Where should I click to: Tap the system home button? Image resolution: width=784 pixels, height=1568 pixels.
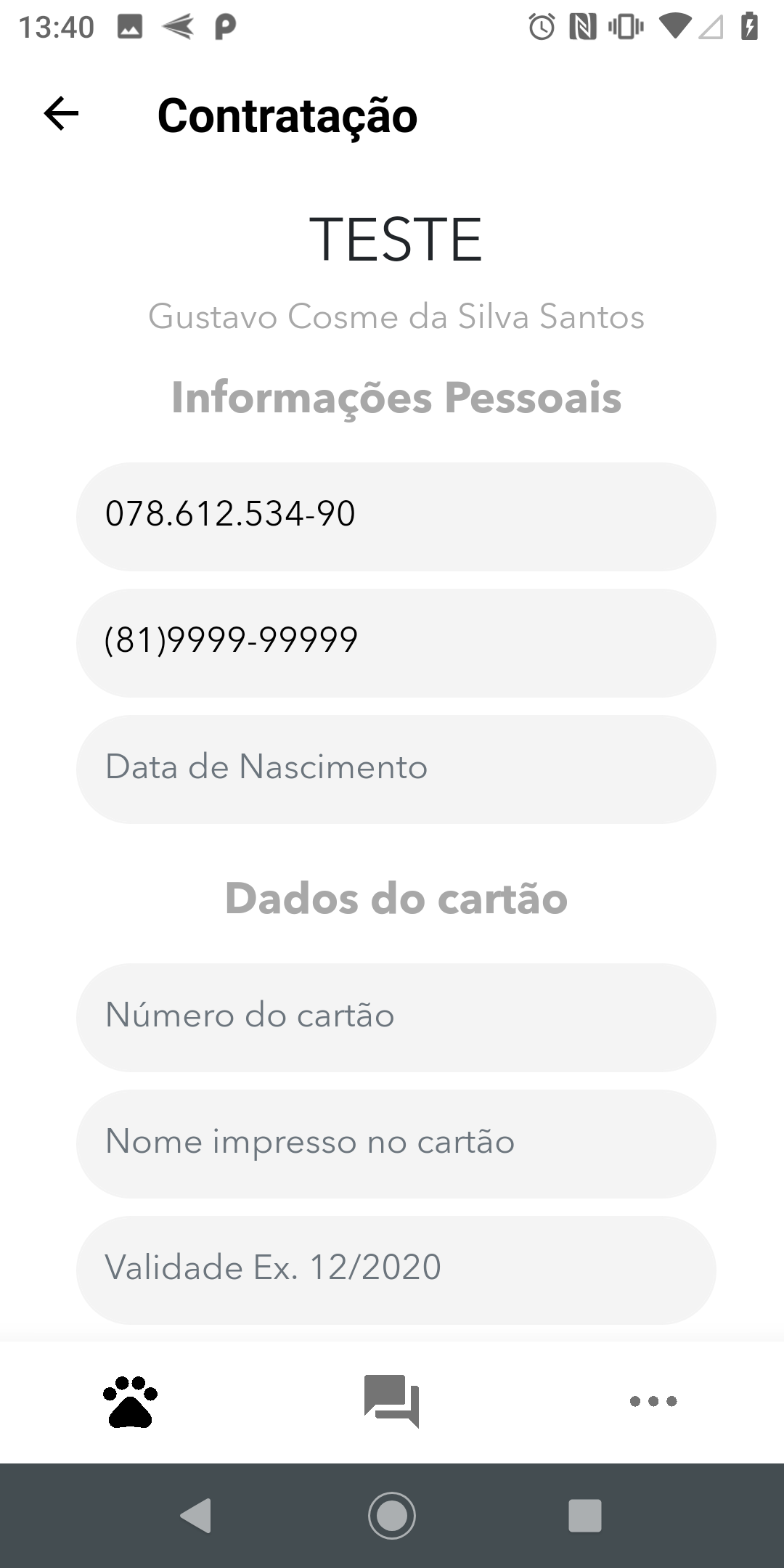pos(392,1515)
